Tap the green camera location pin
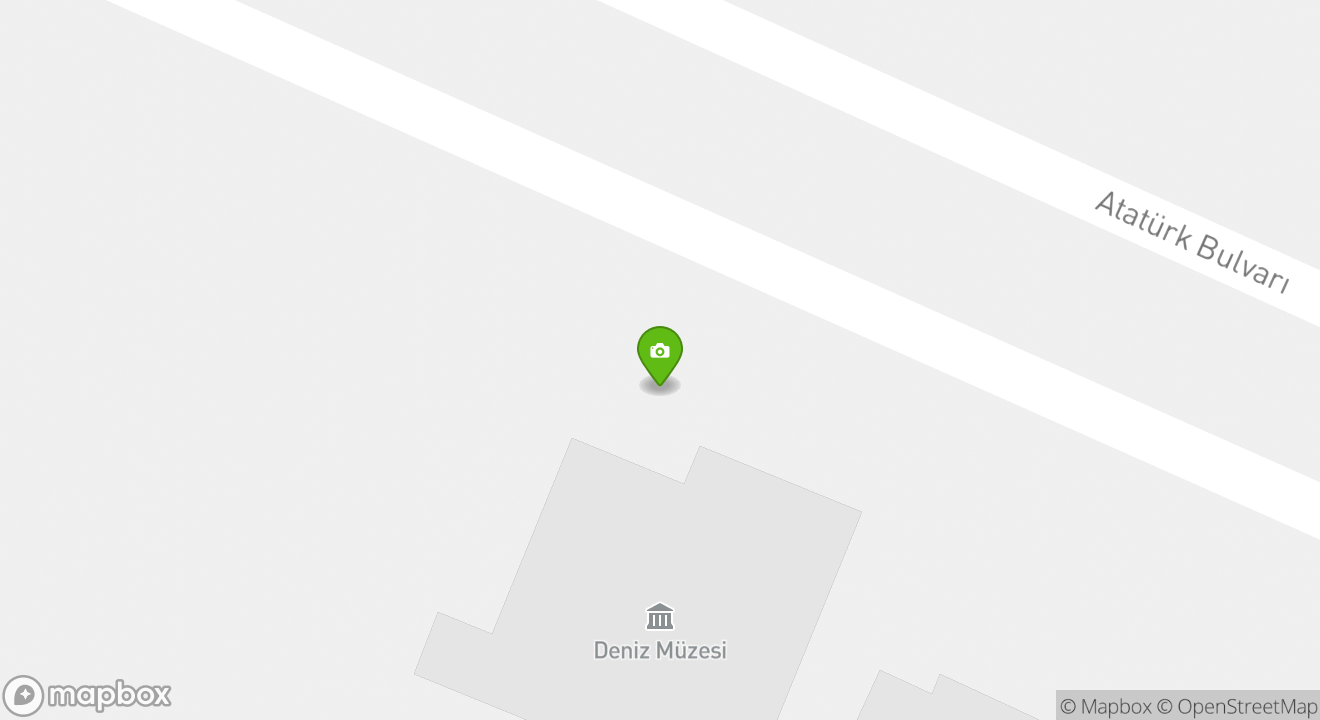1320x720 pixels. point(660,353)
